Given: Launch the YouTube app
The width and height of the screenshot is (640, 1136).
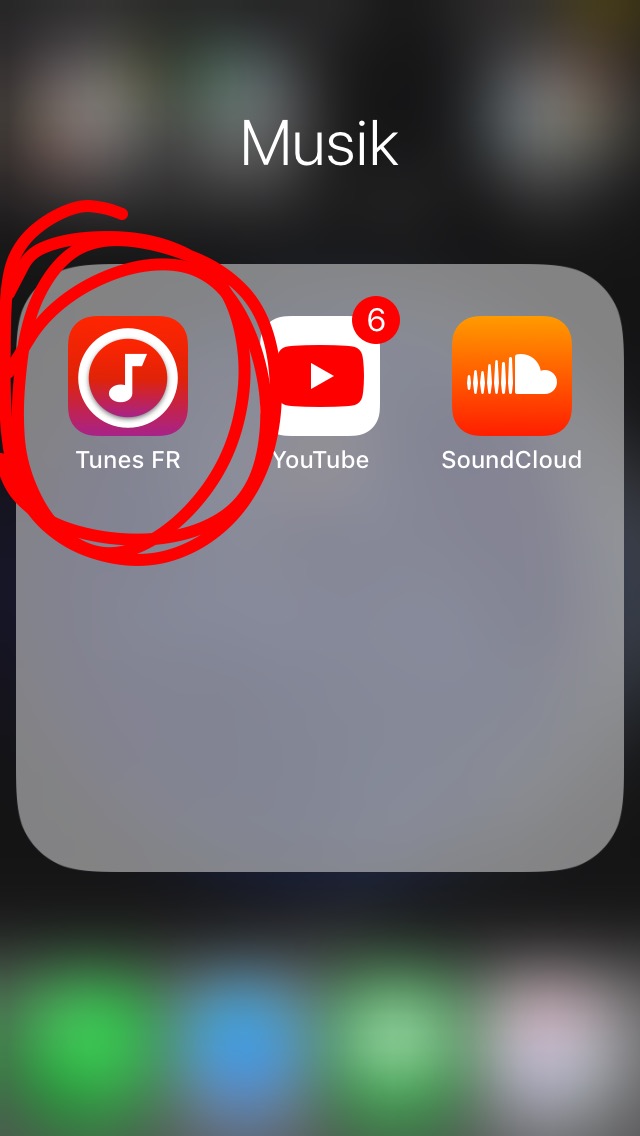Looking at the screenshot, I should point(321,377).
